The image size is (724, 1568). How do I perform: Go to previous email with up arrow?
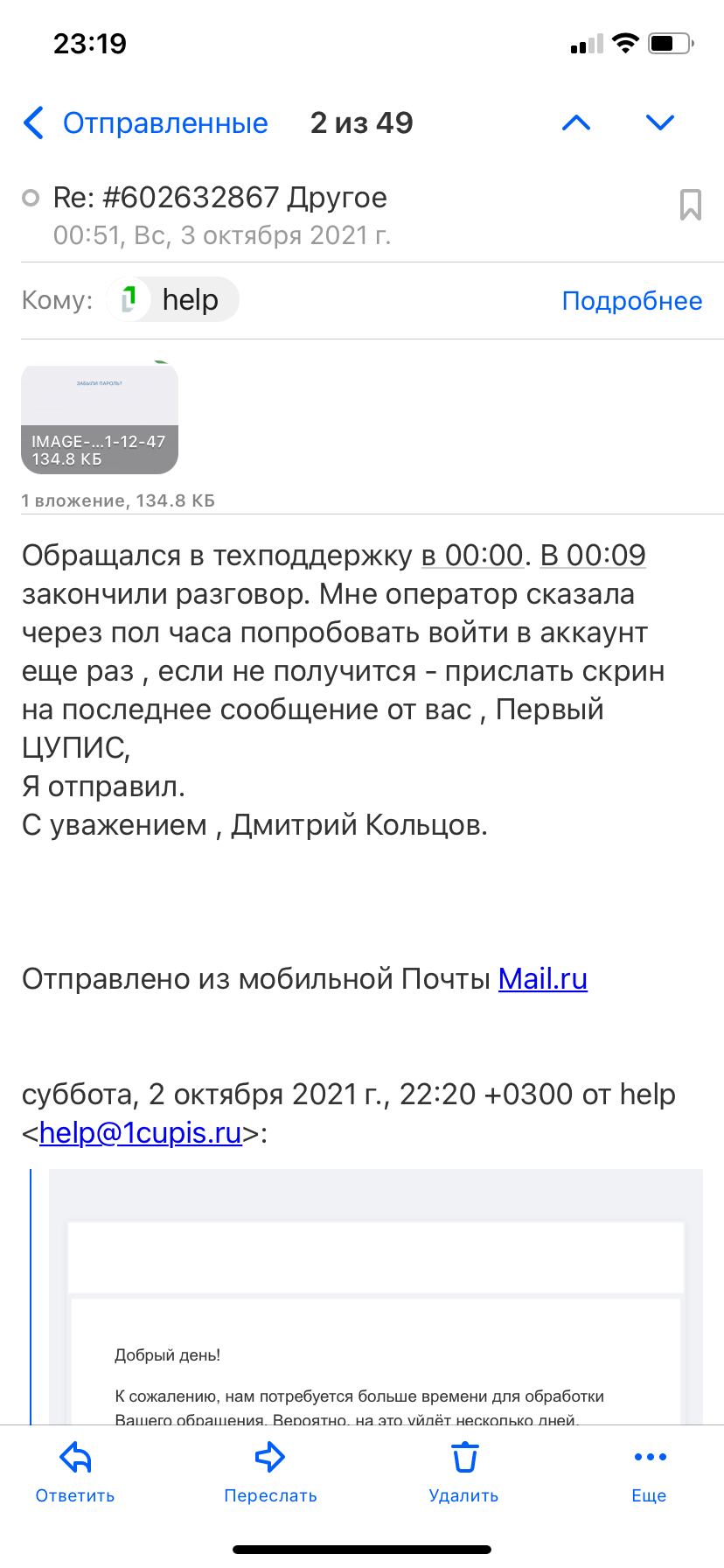tap(575, 123)
